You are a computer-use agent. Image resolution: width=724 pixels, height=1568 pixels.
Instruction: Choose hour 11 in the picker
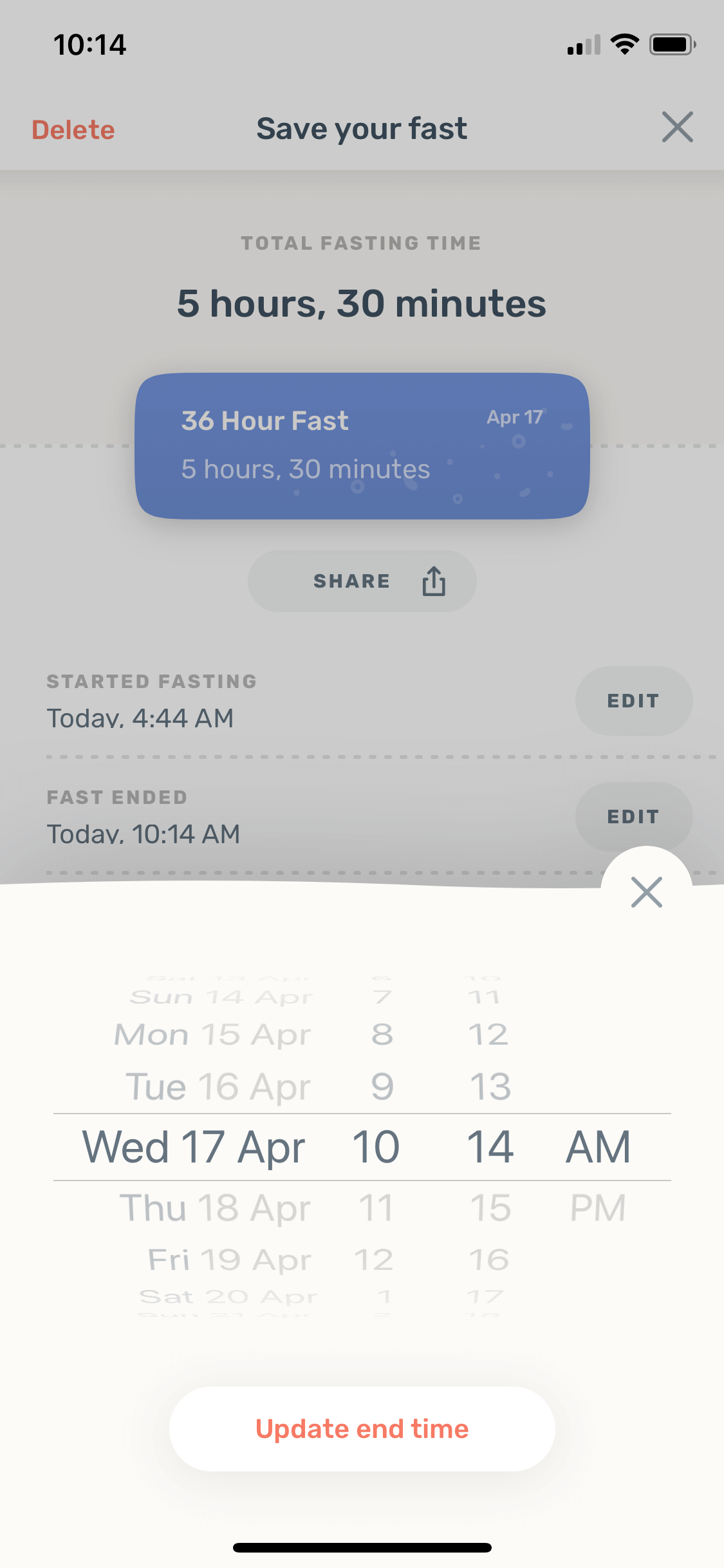[x=376, y=1207]
